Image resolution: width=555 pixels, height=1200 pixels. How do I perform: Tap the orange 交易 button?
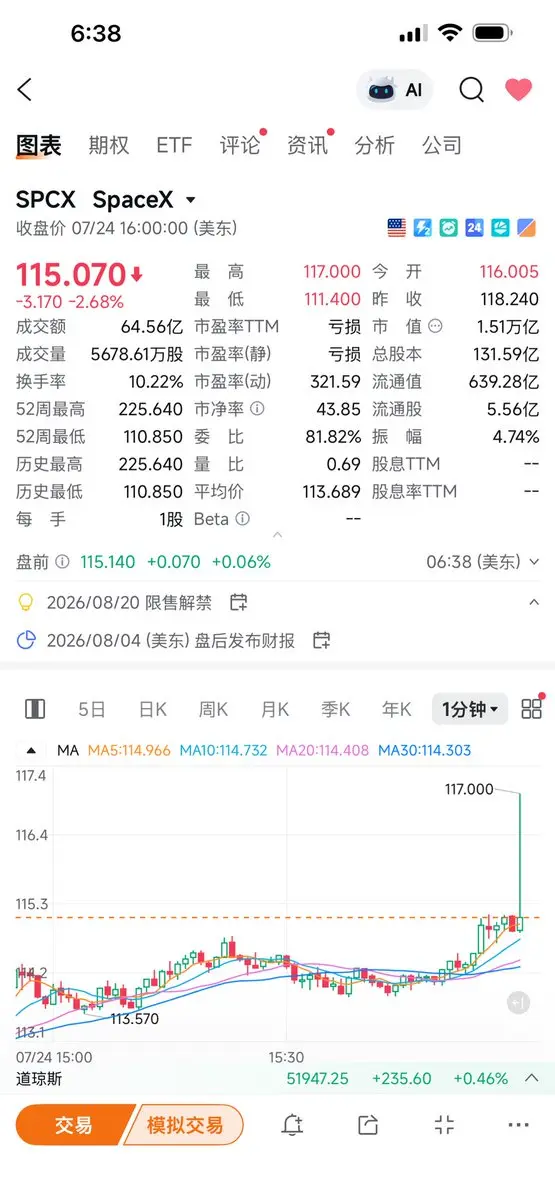coord(73,1125)
